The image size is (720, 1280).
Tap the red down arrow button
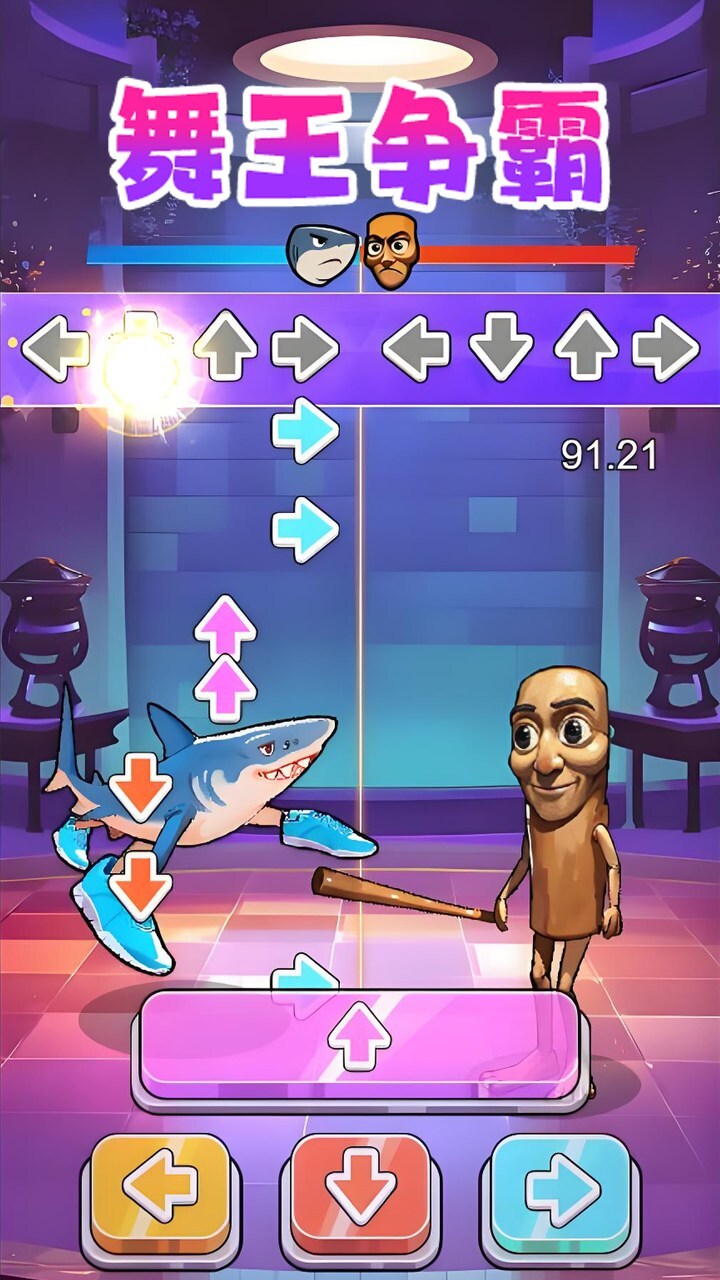click(x=360, y=1192)
